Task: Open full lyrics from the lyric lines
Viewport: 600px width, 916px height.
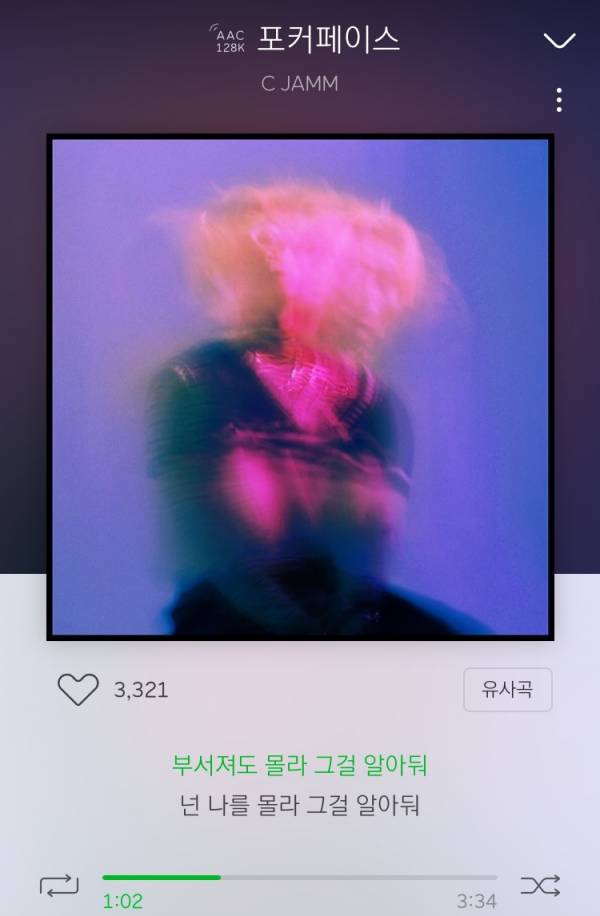Action: click(x=299, y=786)
